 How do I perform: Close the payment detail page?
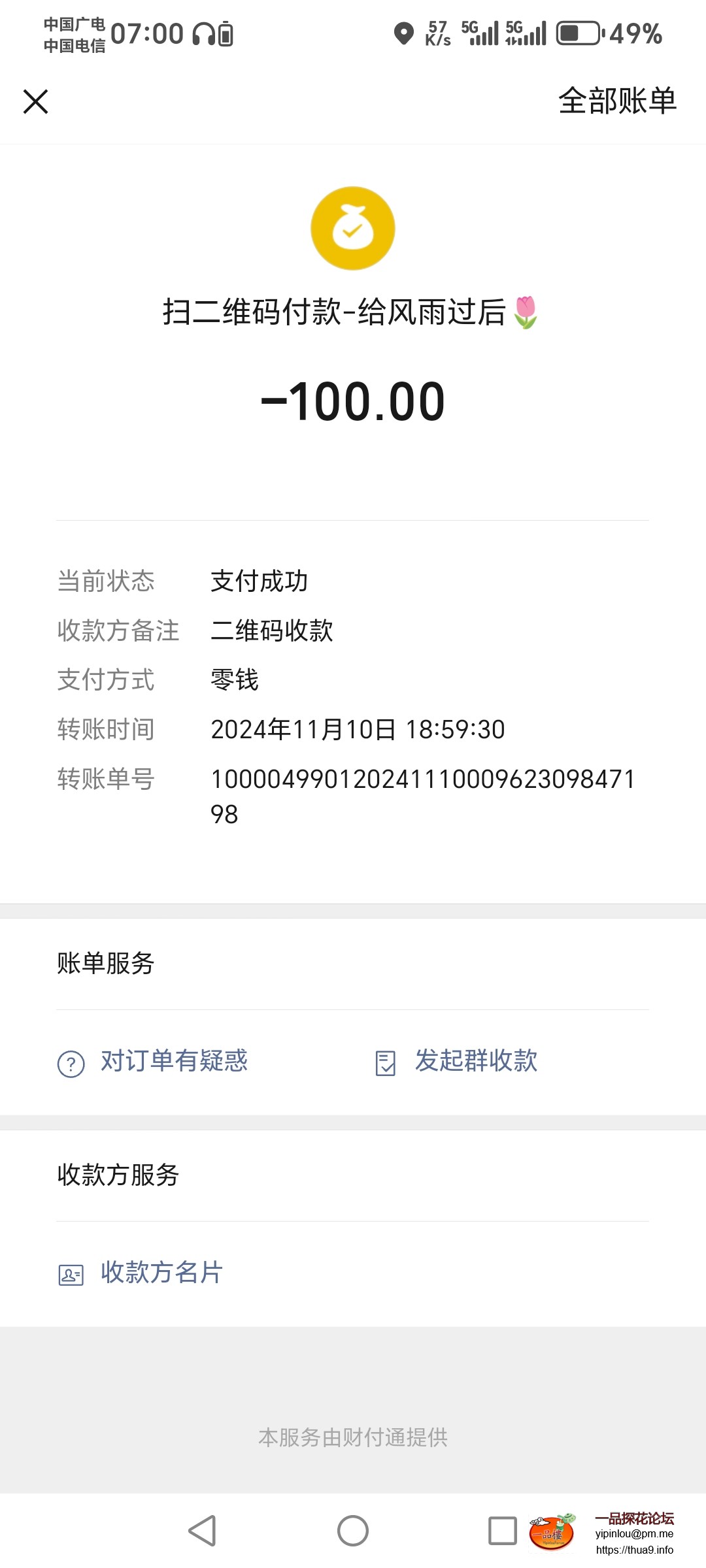36,102
